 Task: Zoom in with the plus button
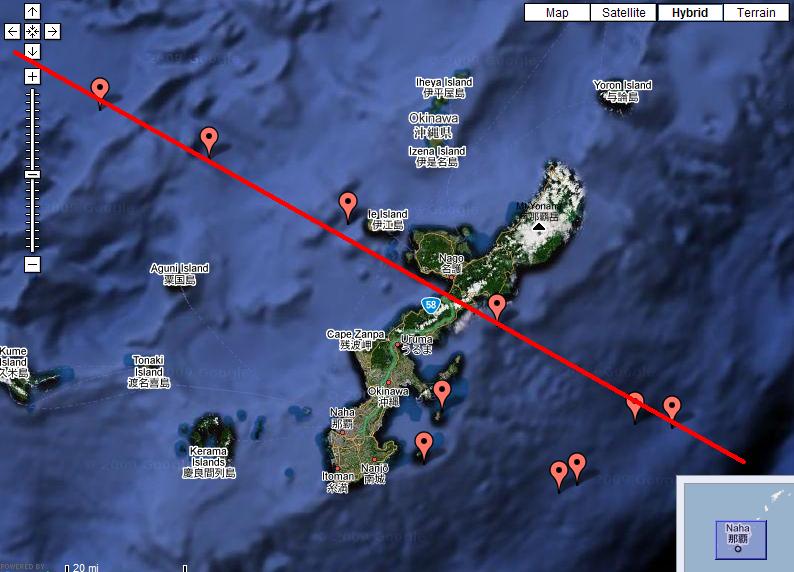[32, 77]
